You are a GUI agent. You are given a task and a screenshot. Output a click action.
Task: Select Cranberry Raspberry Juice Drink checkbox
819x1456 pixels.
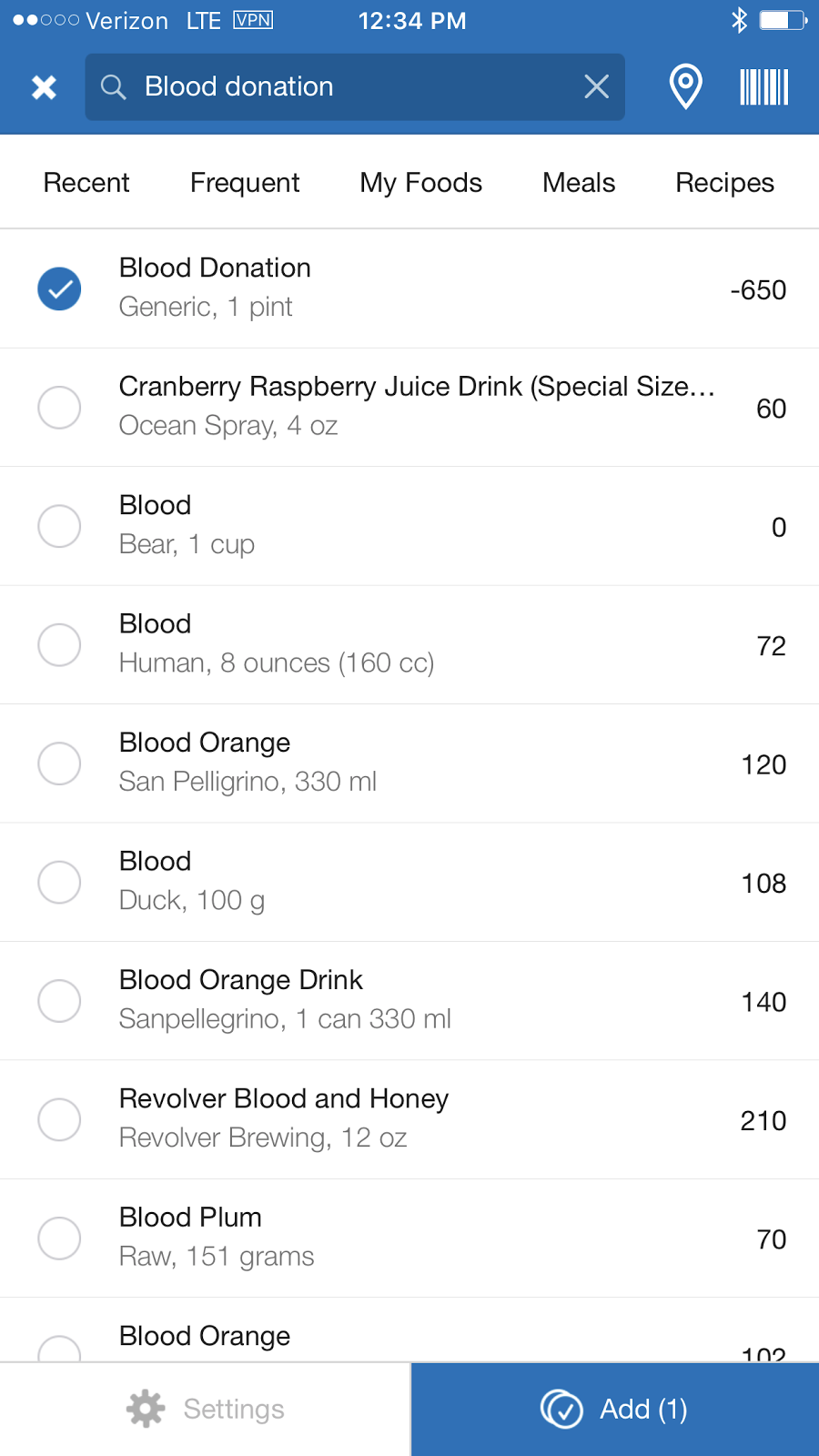[59, 408]
